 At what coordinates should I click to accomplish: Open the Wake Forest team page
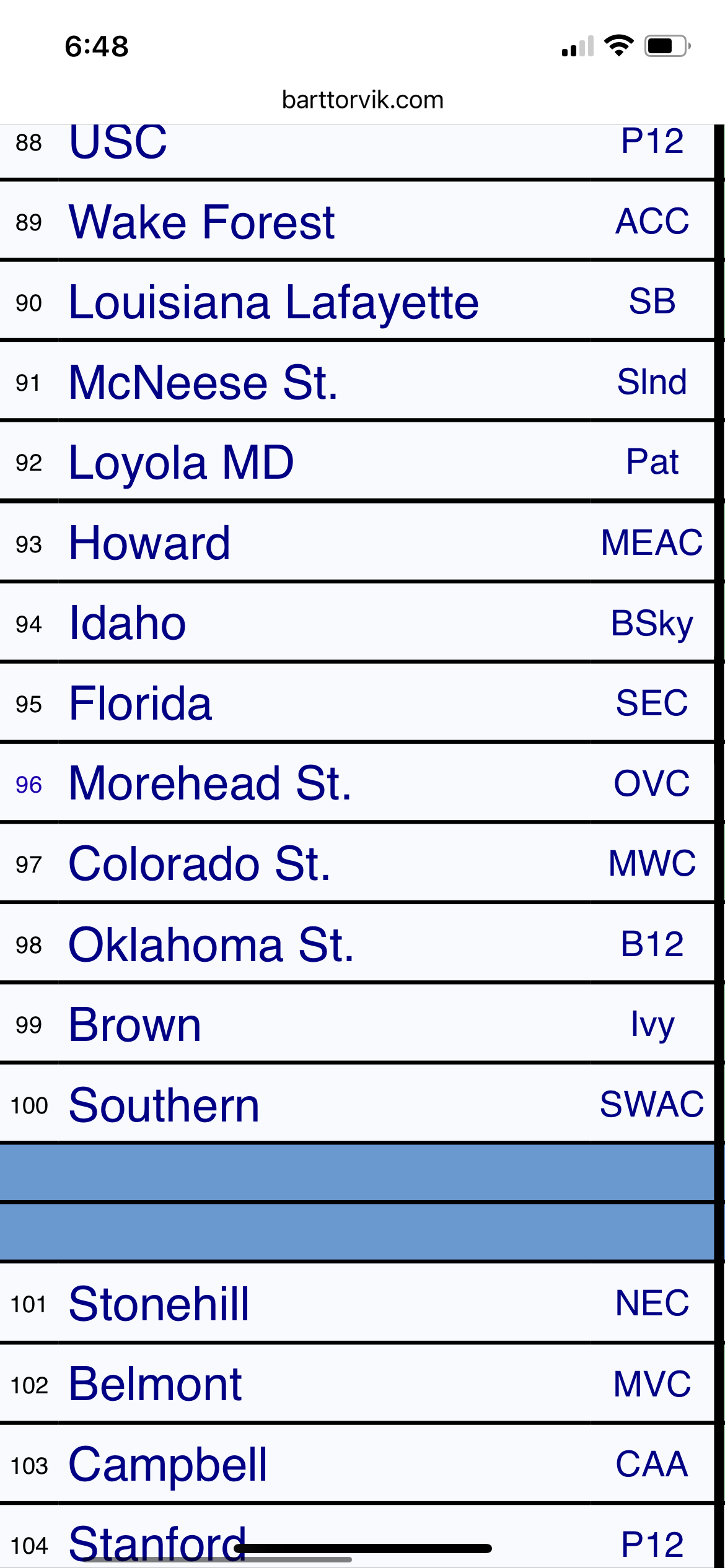click(x=201, y=222)
